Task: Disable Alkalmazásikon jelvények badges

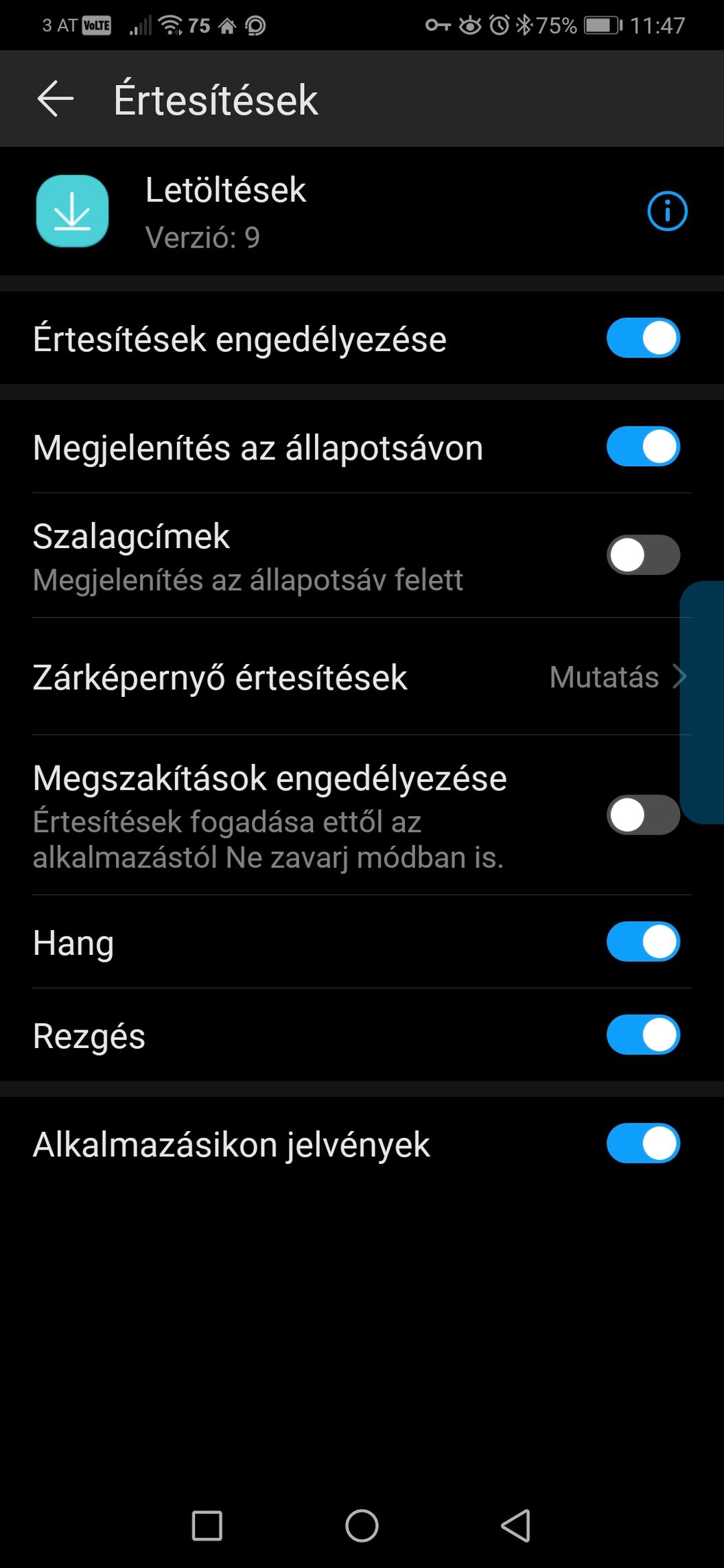Action: (x=643, y=1143)
